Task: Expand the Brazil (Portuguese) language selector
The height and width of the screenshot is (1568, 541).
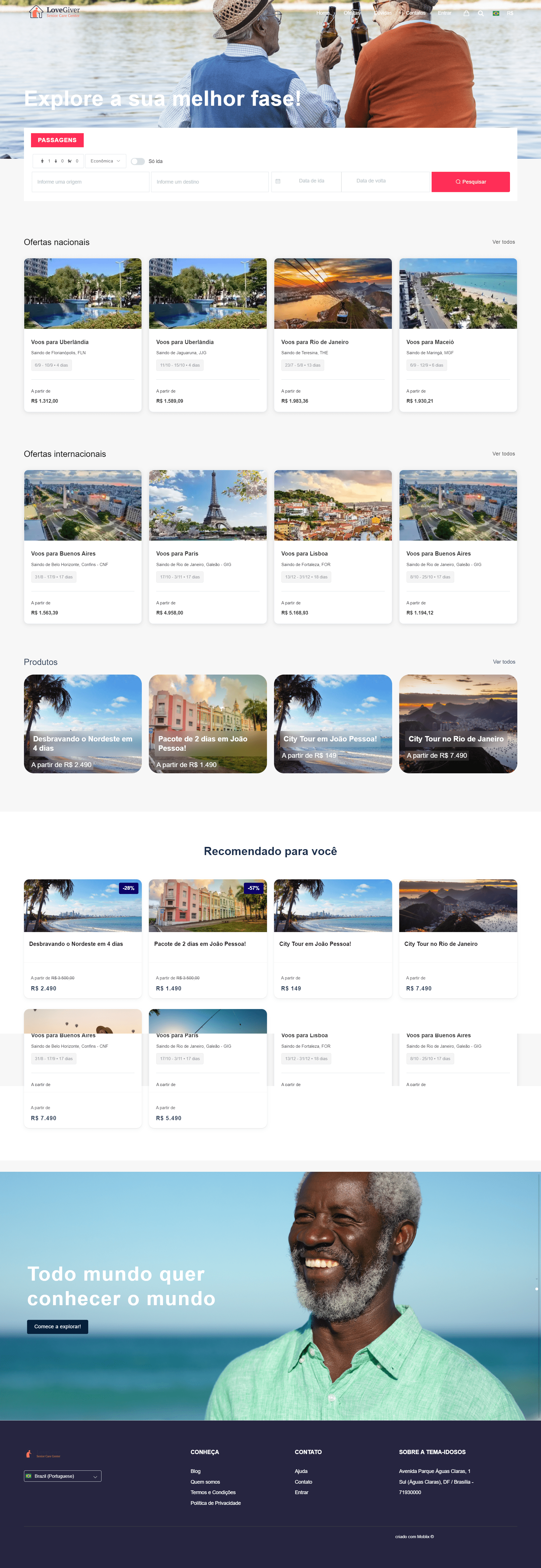Action: pyautogui.click(x=63, y=1476)
